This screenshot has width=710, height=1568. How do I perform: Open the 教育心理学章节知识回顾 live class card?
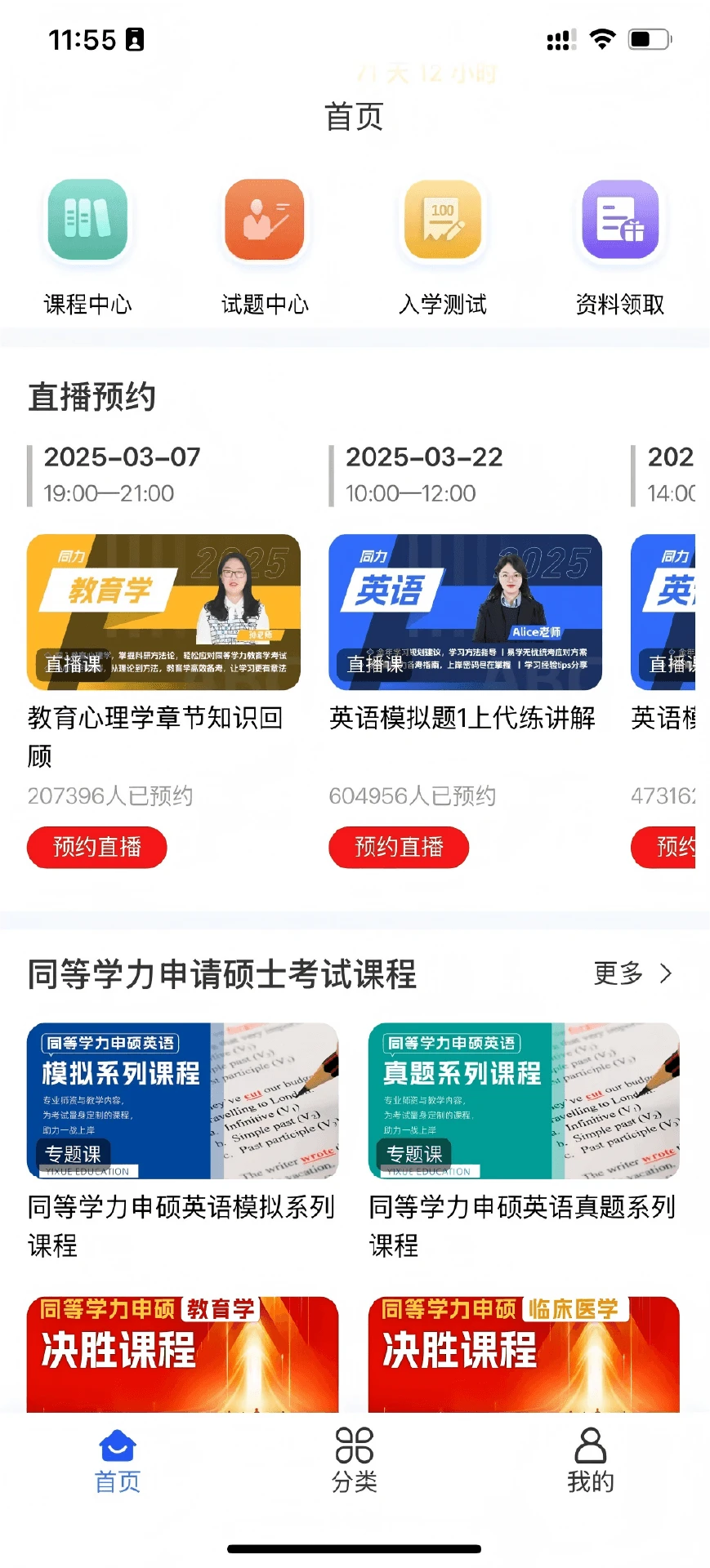[163, 612]
